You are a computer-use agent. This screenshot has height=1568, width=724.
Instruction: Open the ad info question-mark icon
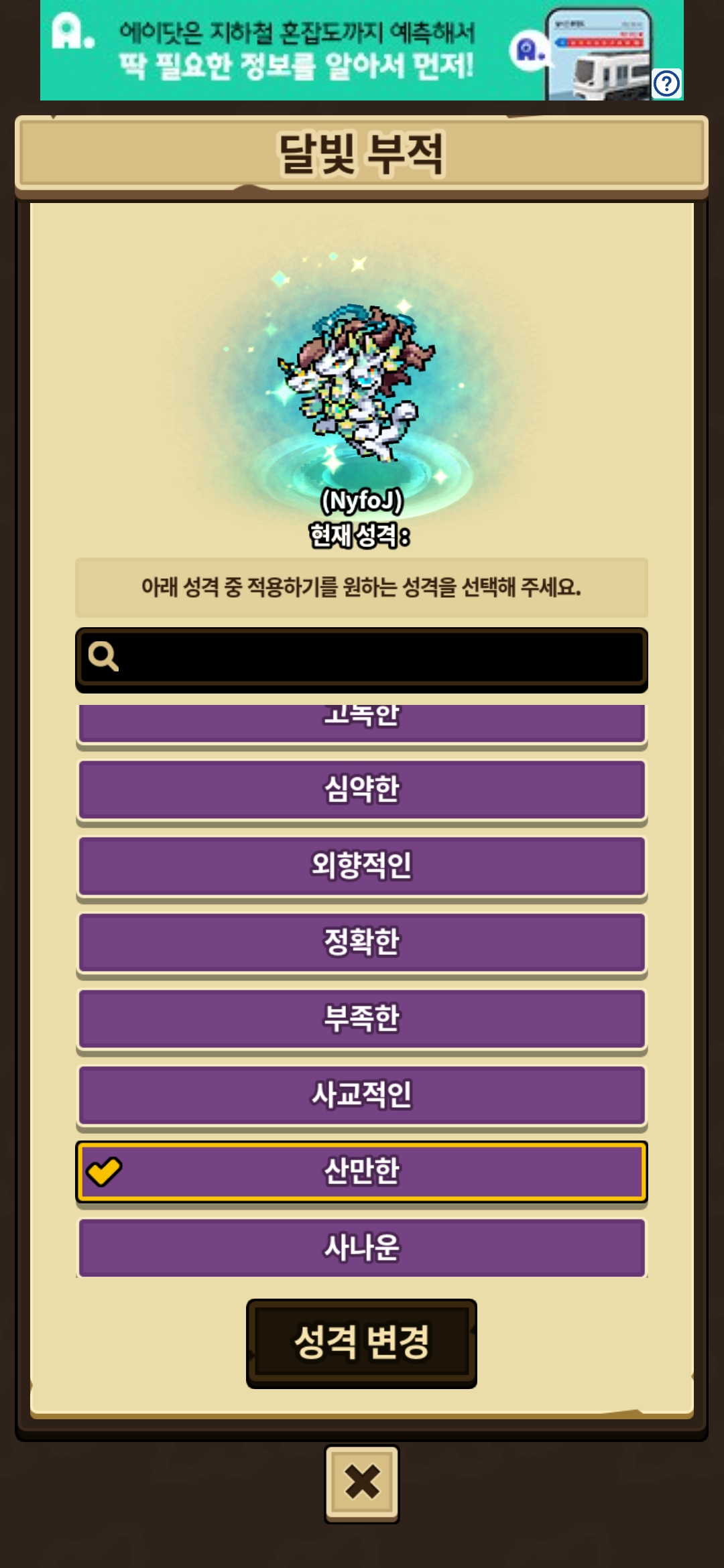click(667, 84)
